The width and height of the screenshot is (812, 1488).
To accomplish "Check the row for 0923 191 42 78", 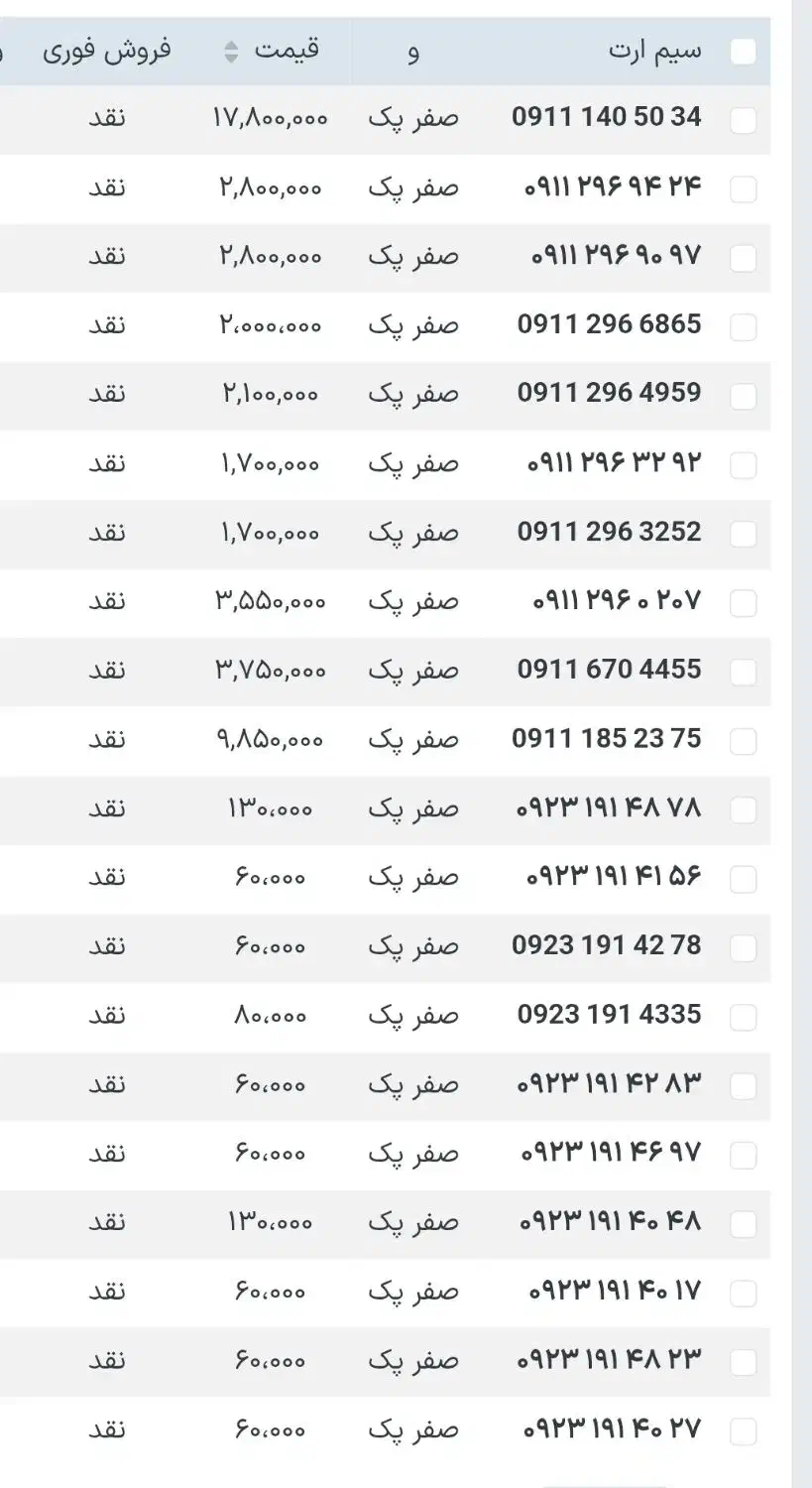I will click(743, 947).
